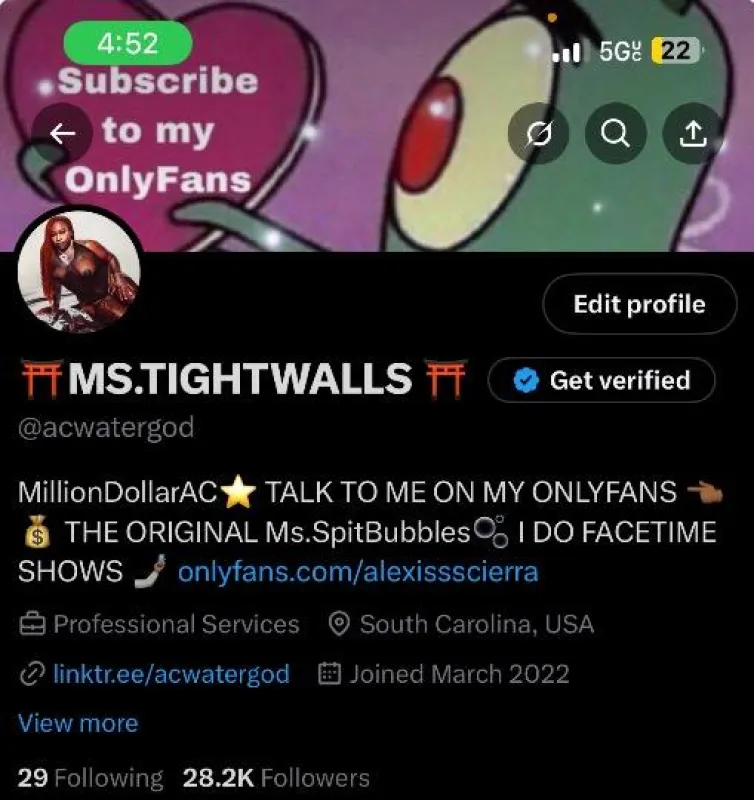The width and height of the screenshot is (754, 800).
Task: View the 29 Following list
Action: [90, 778]
